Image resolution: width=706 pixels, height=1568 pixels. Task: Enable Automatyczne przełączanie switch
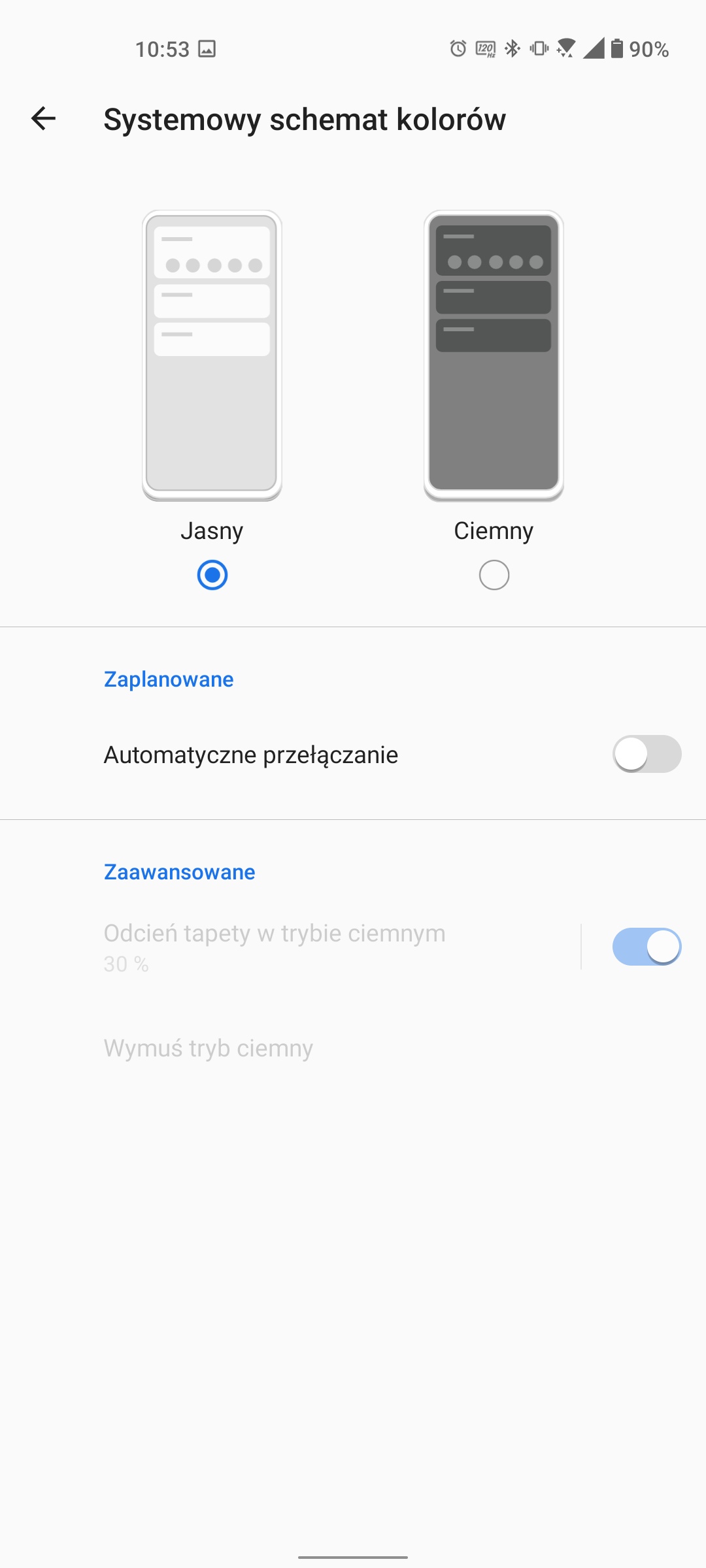[647, 754]
